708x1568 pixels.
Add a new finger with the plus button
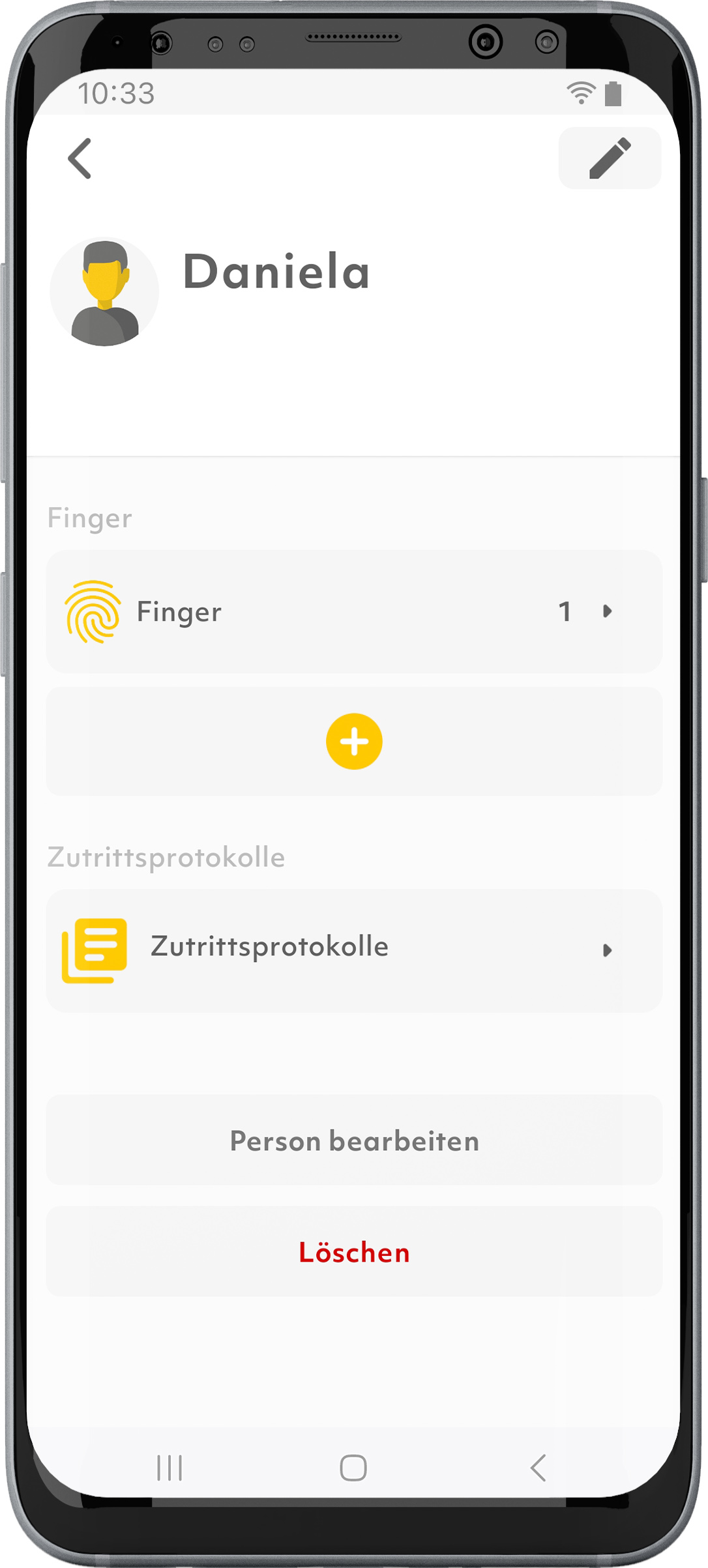(354, 742)
